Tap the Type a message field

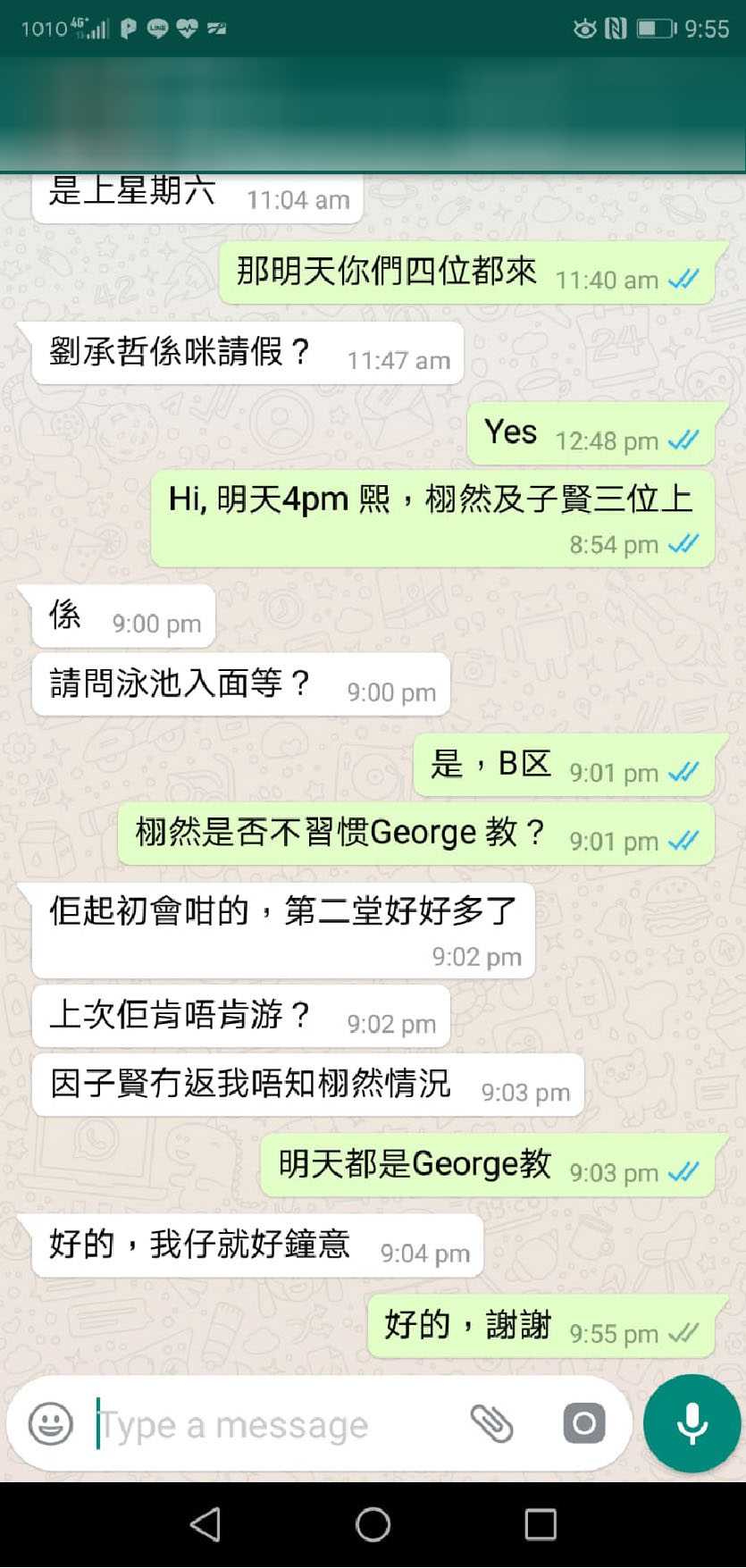[x=268, y=1425]
